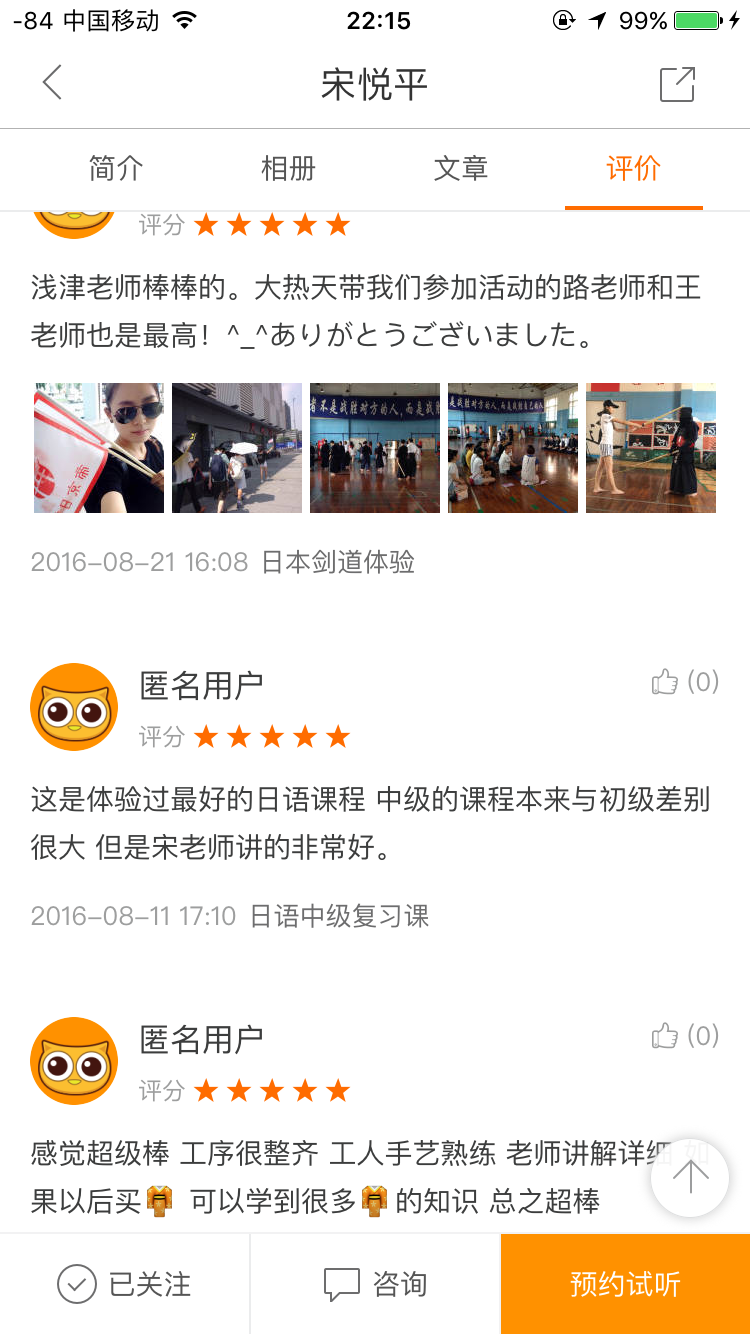The image size is (750, 1334).
Task: Unfollow via the 已关注 button
Action: pyautogui.click(x=125, y=1284)
